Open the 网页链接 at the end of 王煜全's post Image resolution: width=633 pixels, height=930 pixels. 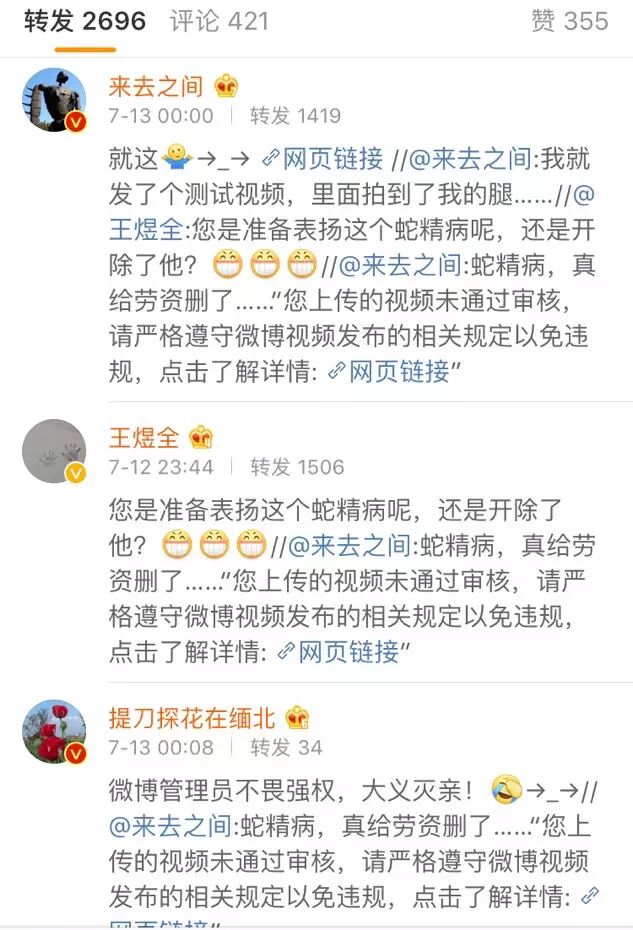(338, 653)
